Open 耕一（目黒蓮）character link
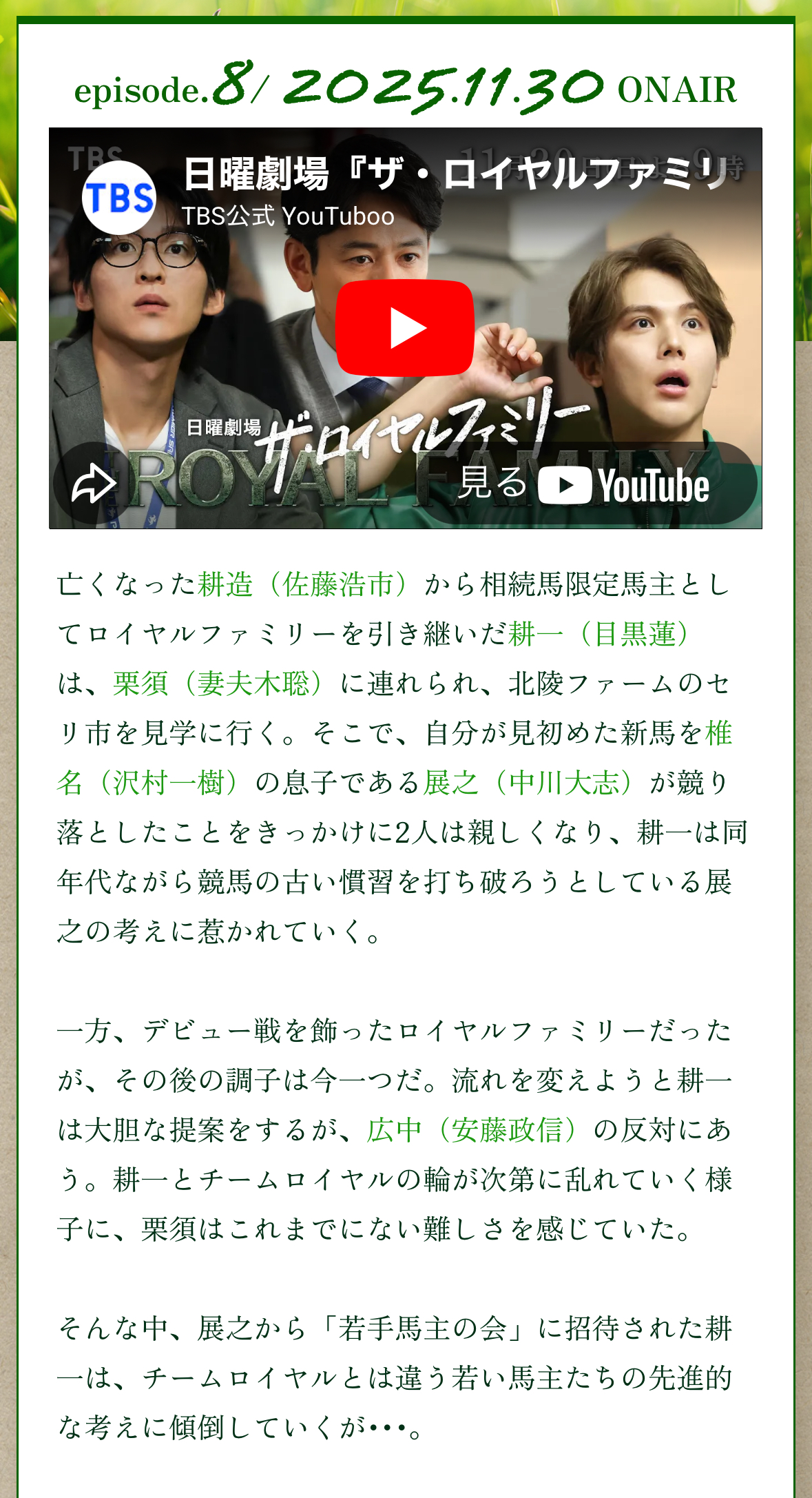The height and width of the screenshot is (1498, 812). [599, 634]
